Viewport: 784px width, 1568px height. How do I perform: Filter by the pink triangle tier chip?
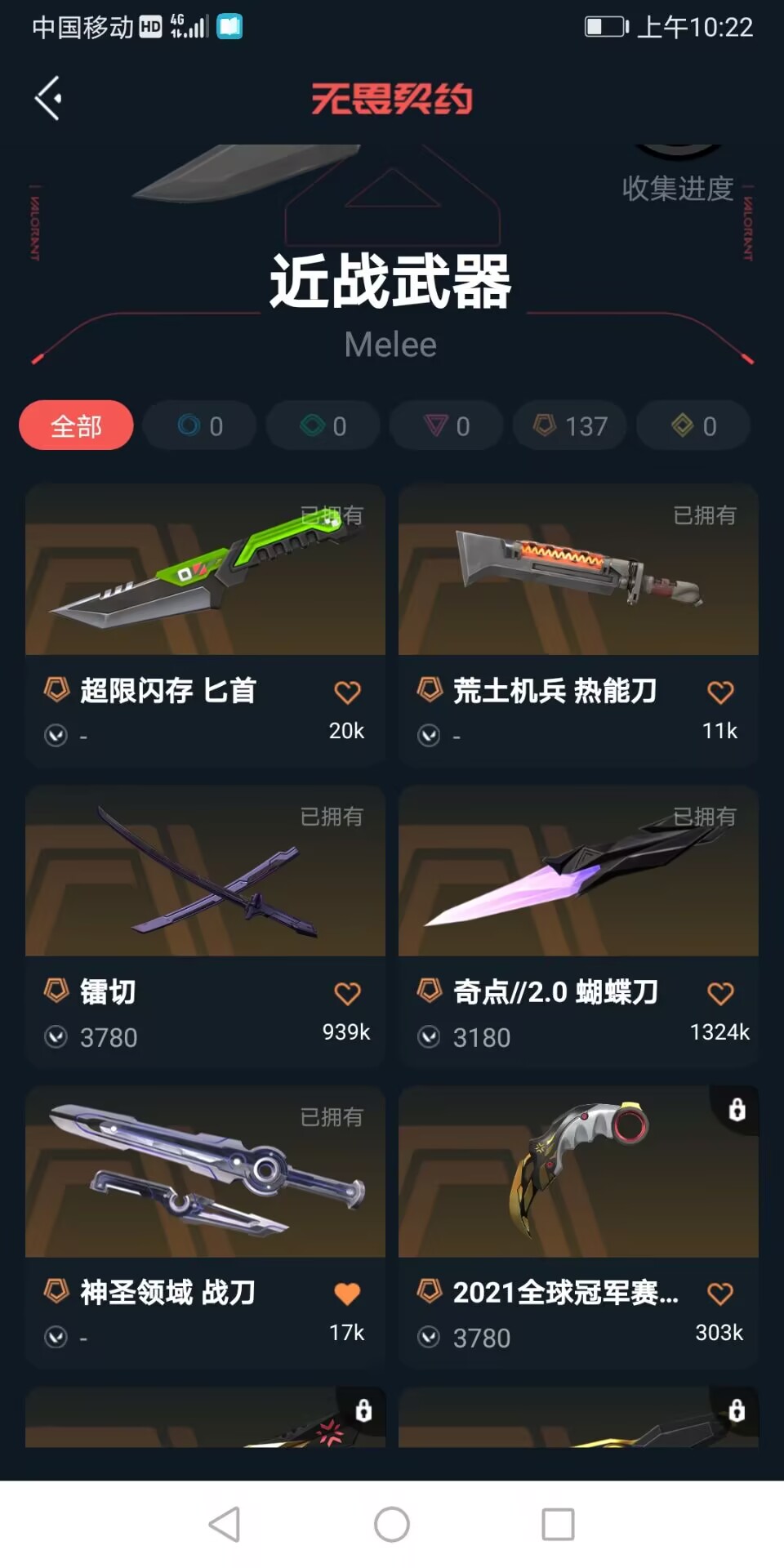click(446, 425)
